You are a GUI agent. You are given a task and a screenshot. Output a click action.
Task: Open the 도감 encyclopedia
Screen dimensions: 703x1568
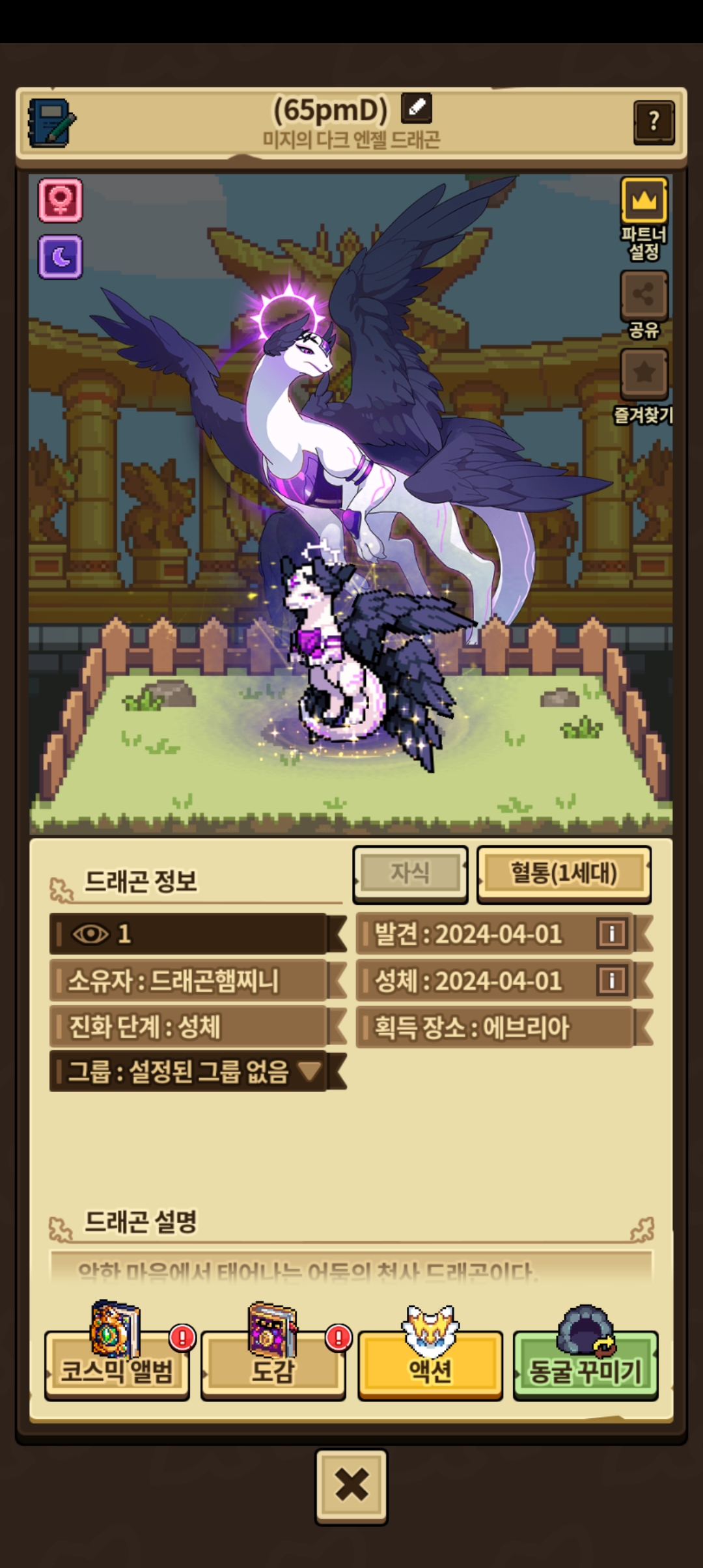pos(273,1366)
